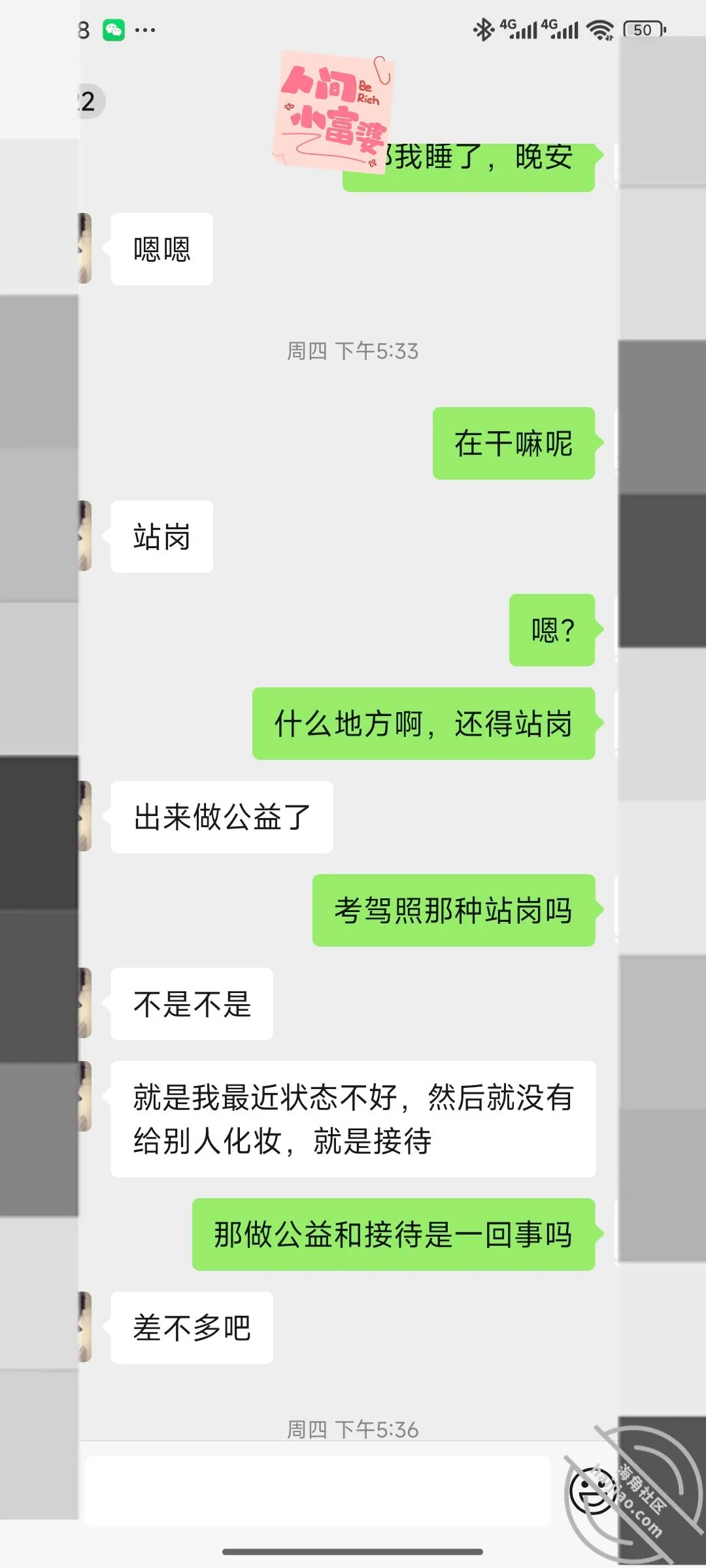
Task: Tap the avatar next to "差不多吧"
Action: point(85,1327)
